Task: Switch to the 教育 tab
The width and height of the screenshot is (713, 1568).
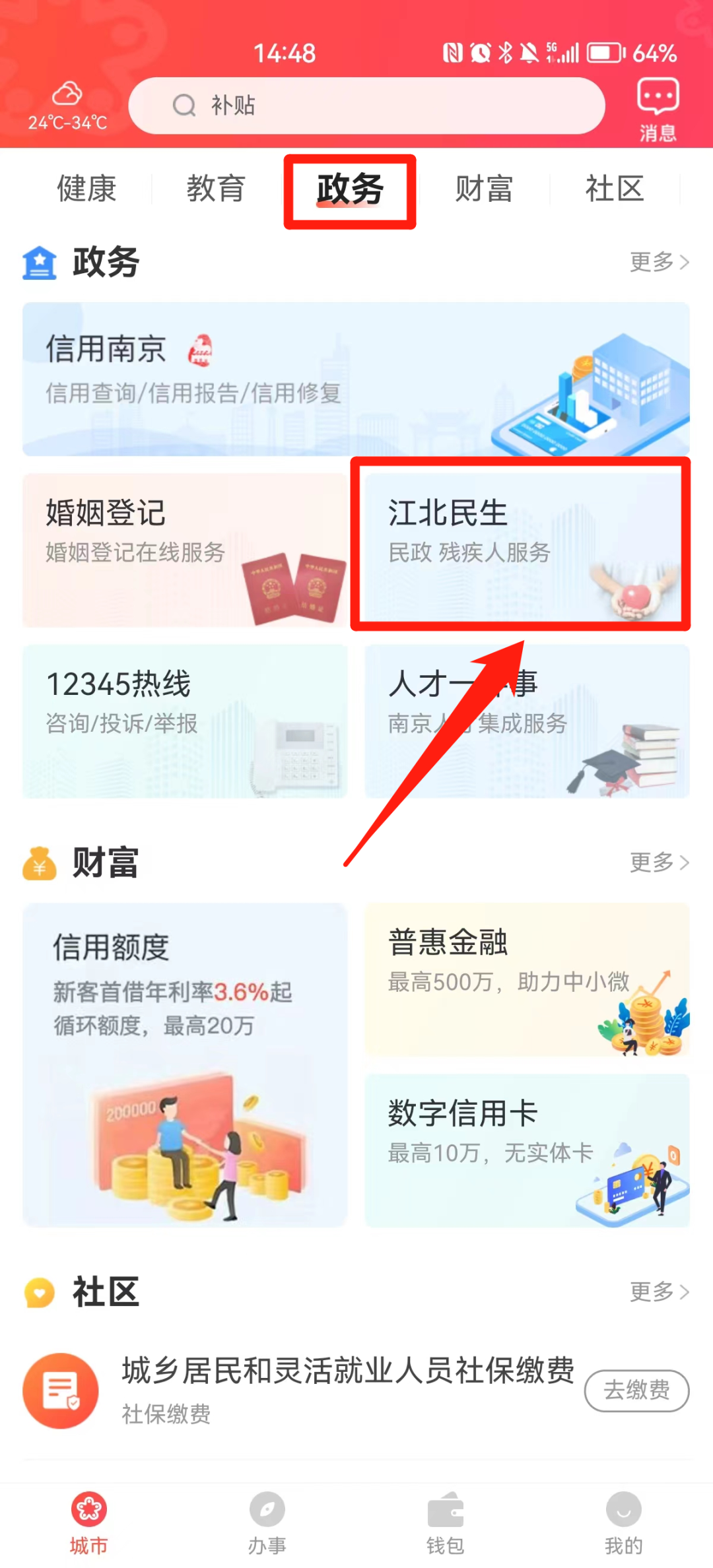Action: pos(216,189)
